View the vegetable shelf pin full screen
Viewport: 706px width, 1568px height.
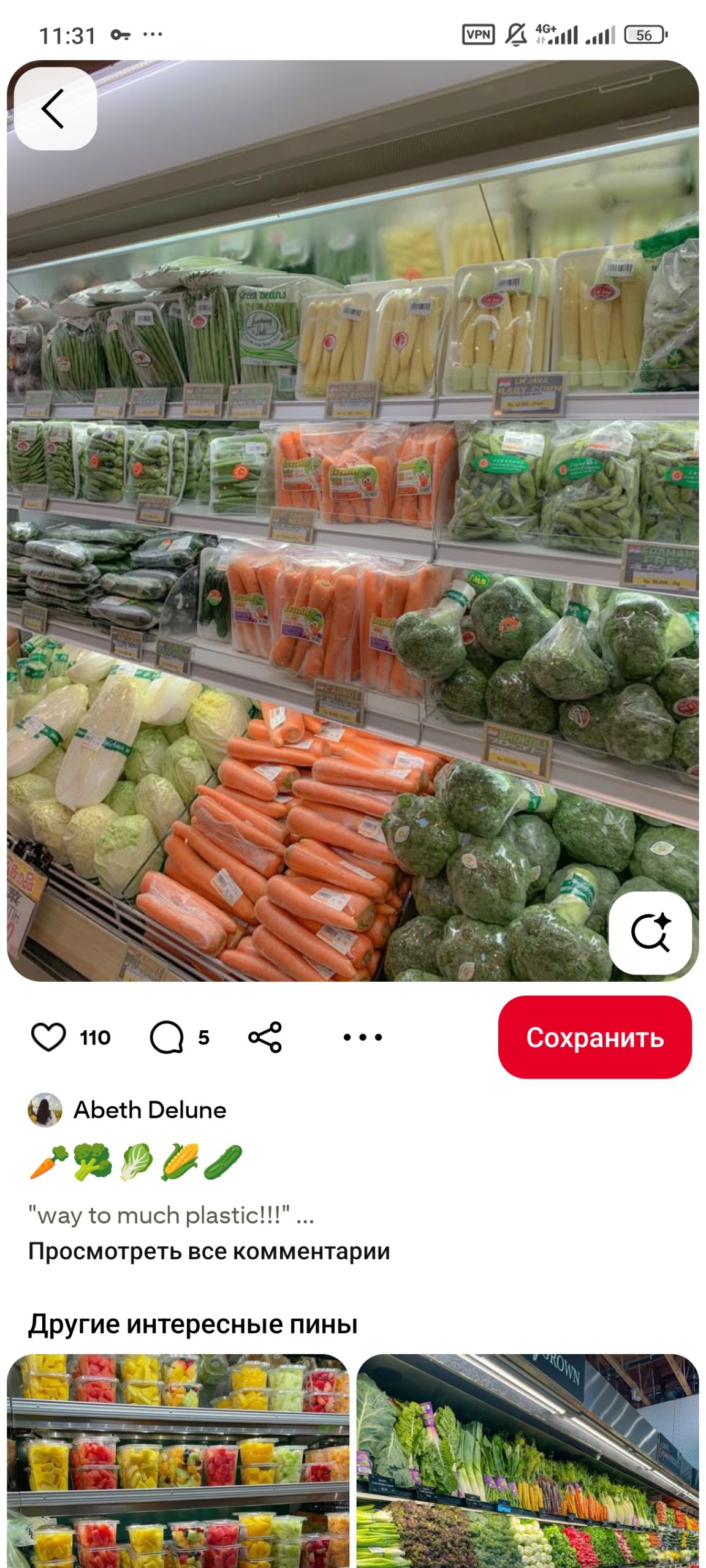pos(352,521)
